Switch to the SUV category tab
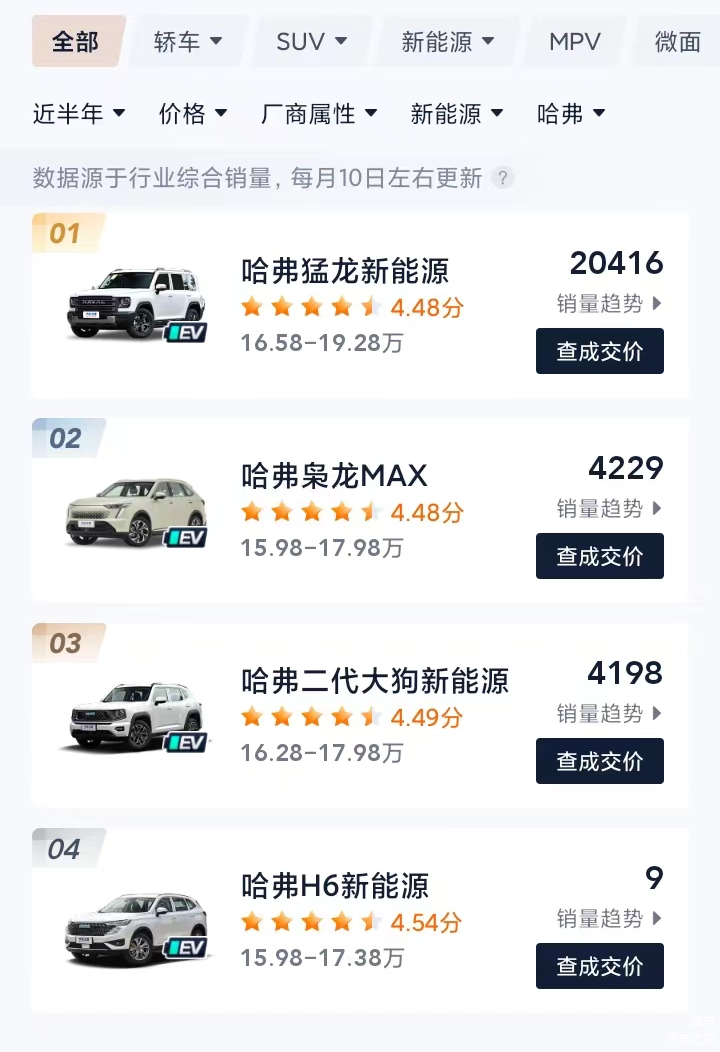This screenshot has height=1052, width=720. 312,41
